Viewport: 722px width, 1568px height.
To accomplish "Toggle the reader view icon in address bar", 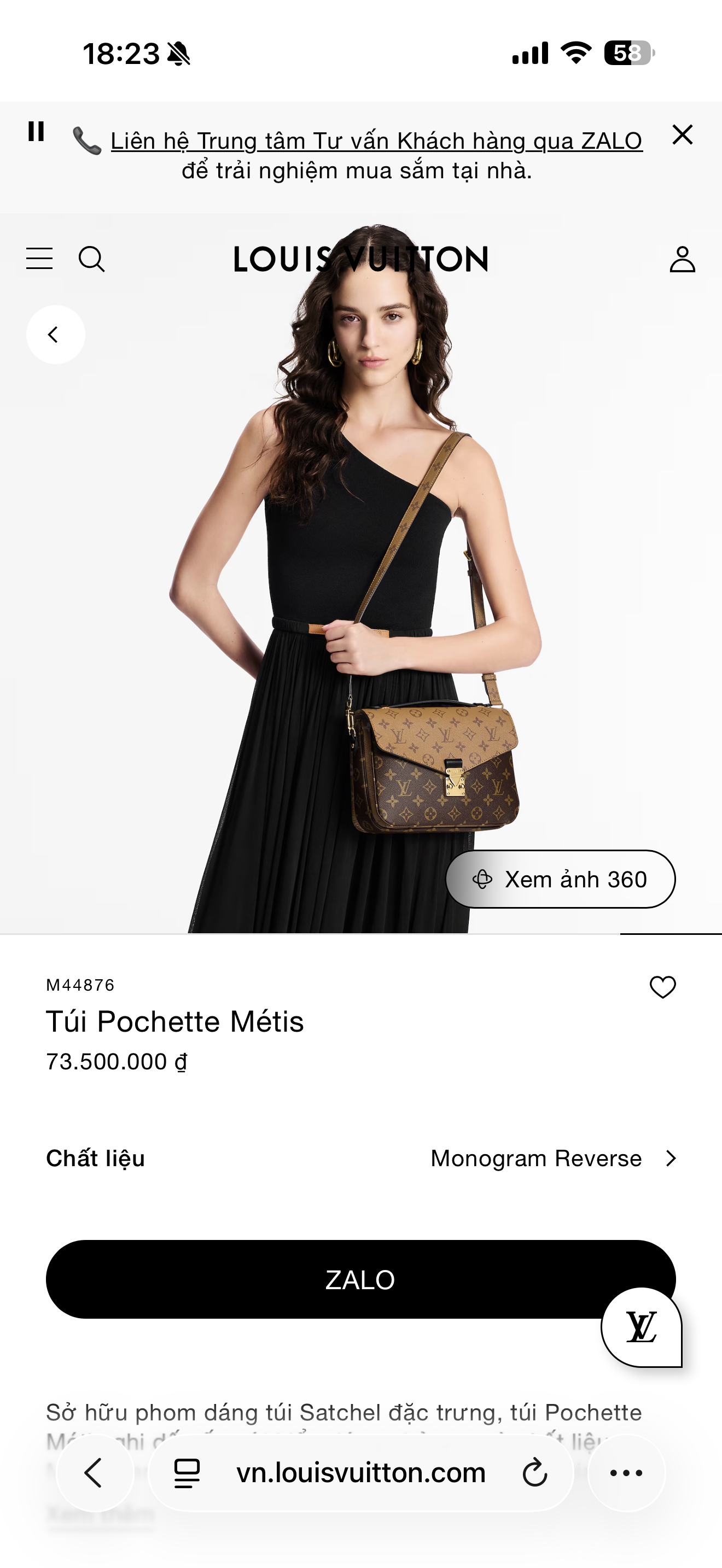I will click(187, 1473).
